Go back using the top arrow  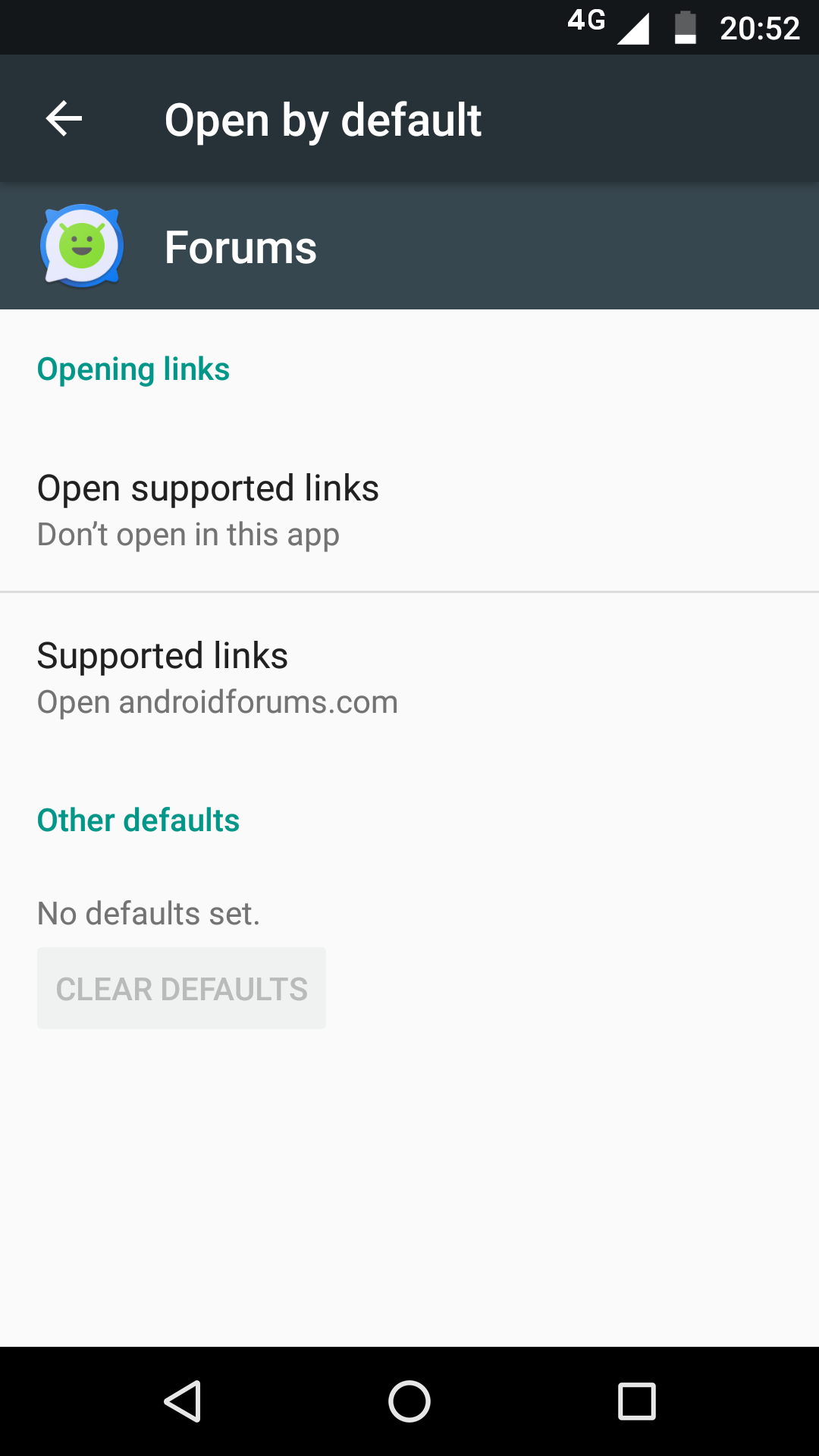click(x=64, y=119)
